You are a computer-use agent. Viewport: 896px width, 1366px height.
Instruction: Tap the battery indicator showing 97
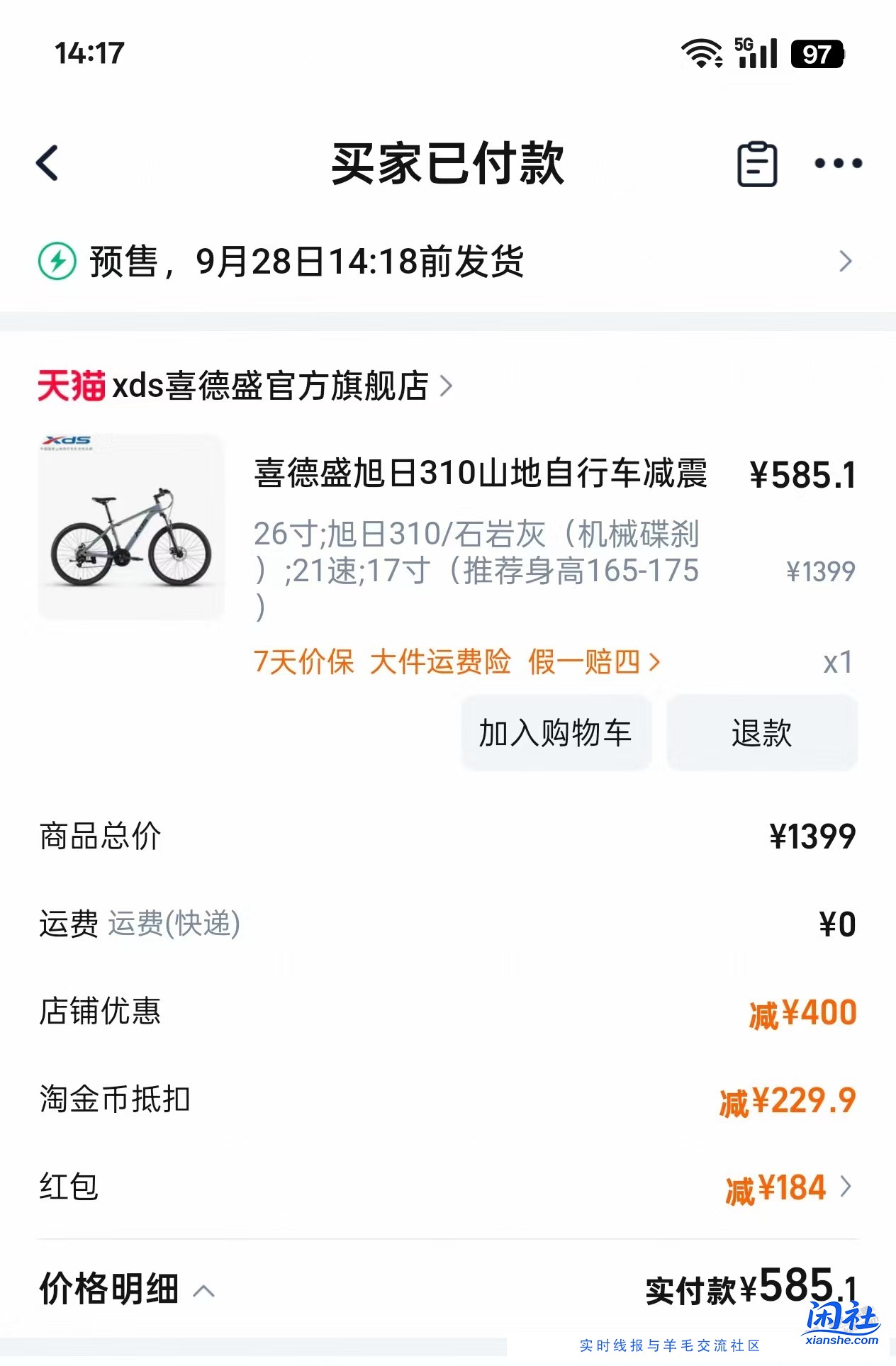819,54
